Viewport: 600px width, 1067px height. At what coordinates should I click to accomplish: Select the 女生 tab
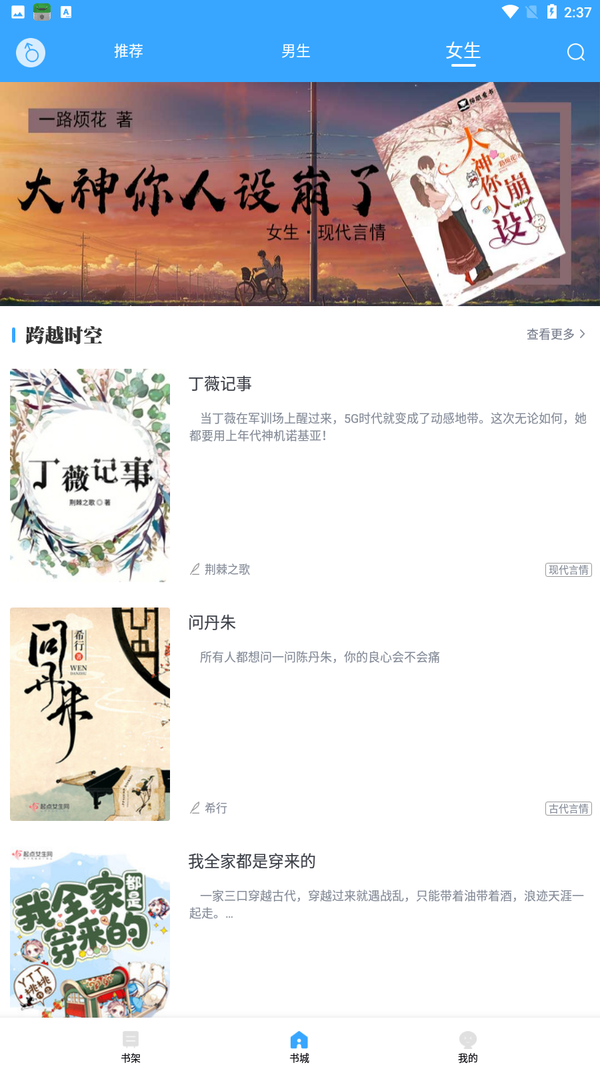pyautogui.click(x=463, y=51)
